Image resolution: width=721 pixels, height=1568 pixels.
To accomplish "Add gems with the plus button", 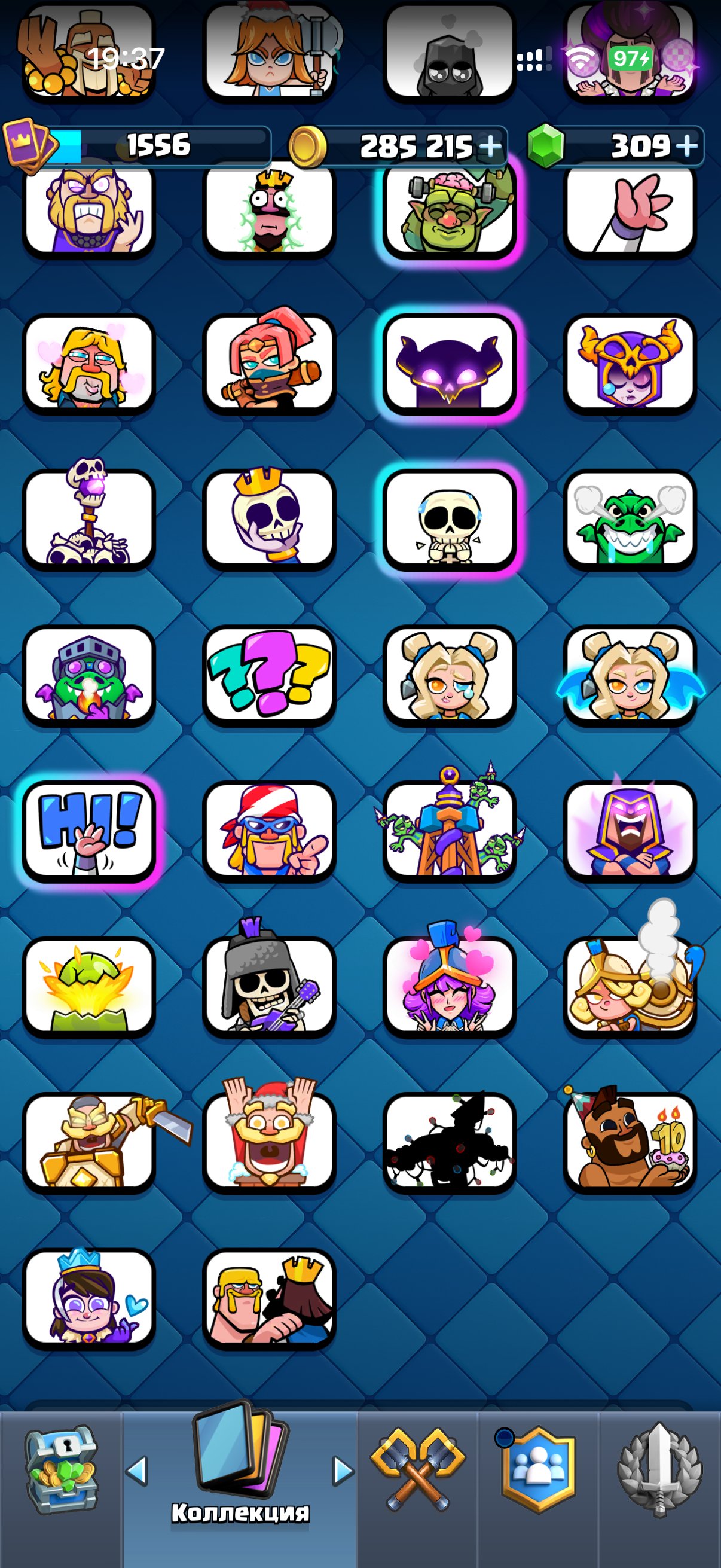I will (x=687, y=146).
